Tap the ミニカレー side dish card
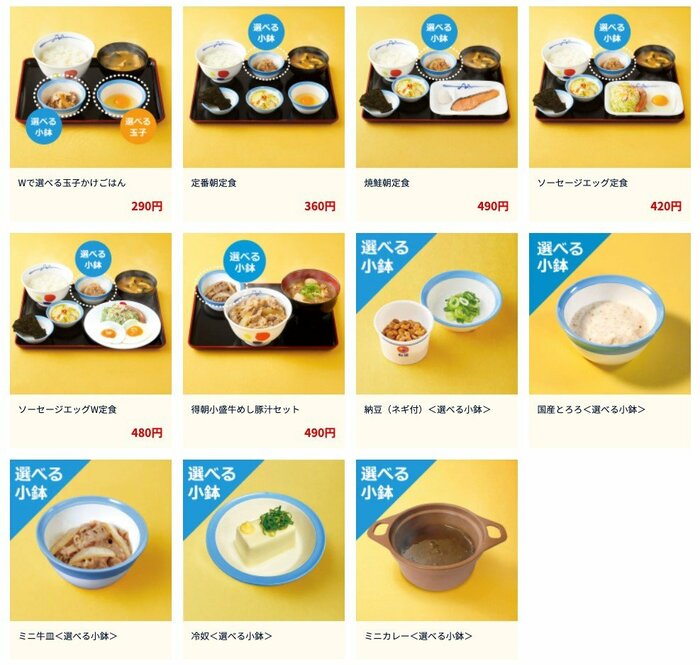The image size is (700, 665). tap(437, 550)
